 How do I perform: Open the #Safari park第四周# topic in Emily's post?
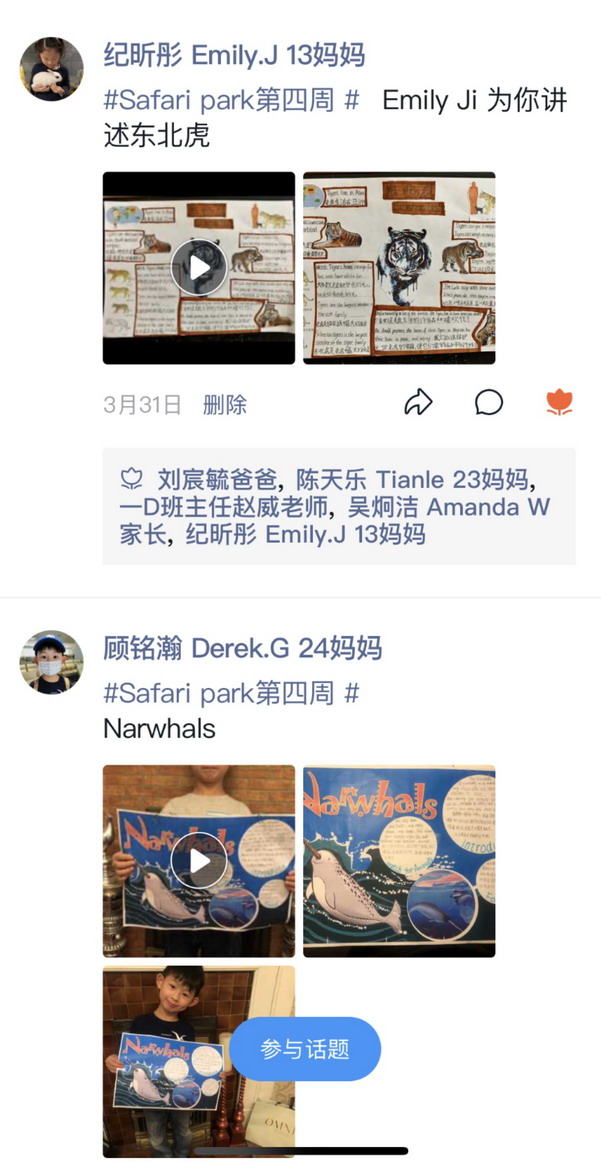coord(231,101)
